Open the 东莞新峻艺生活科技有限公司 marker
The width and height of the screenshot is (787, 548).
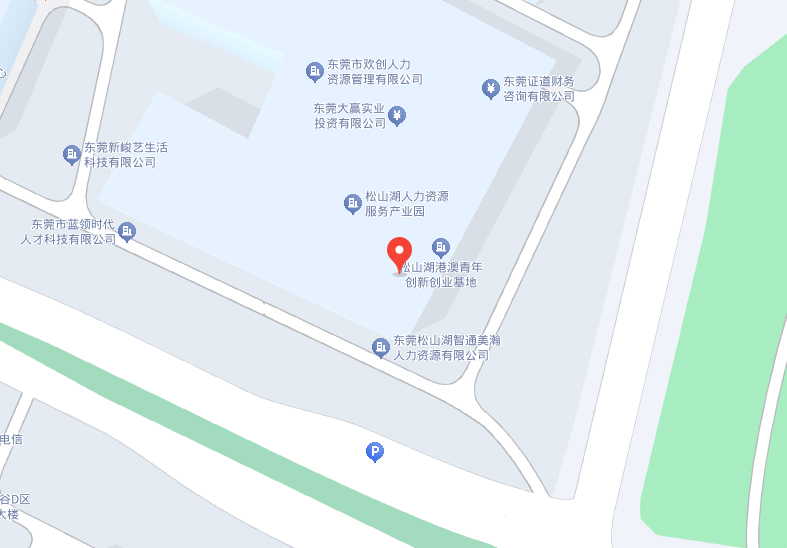click(71, 154)
